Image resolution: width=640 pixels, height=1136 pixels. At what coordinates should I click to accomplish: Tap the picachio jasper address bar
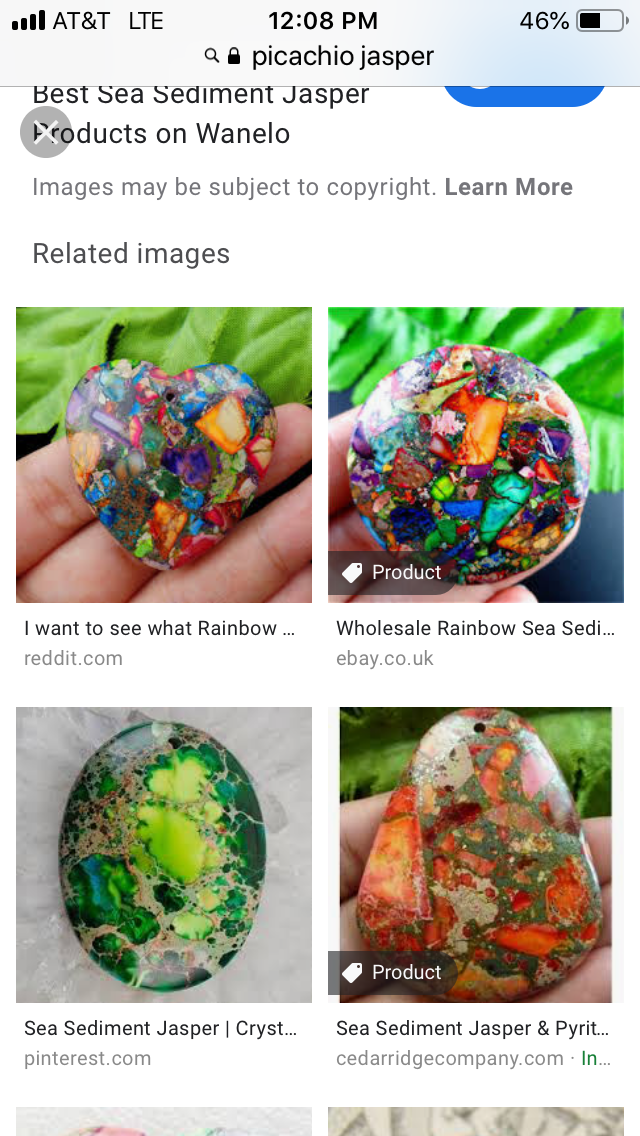[x=330, y=56]
